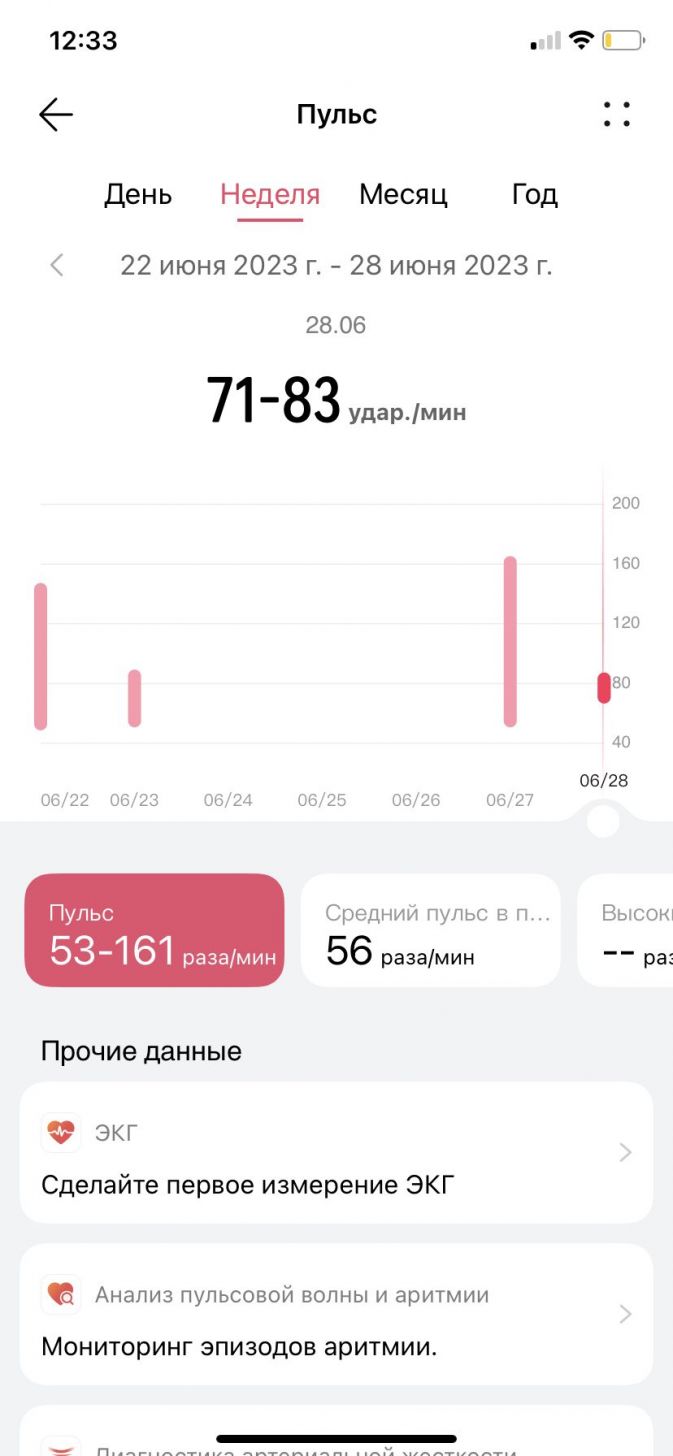673x1456 pixels.
Task: Select the Неделя tab
Action: (x=270, y=194)
